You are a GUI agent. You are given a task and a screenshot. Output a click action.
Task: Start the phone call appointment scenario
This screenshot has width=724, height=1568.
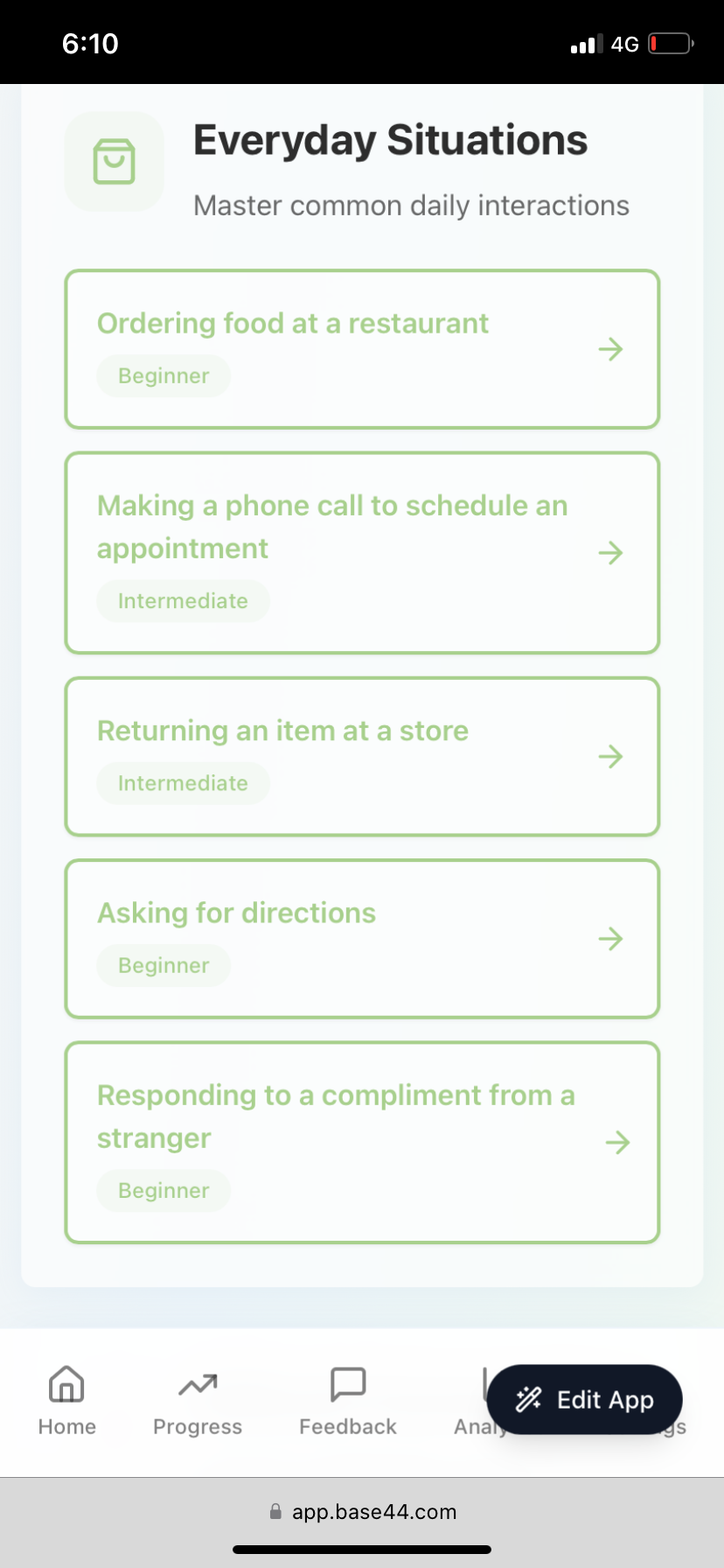[361, 552]
